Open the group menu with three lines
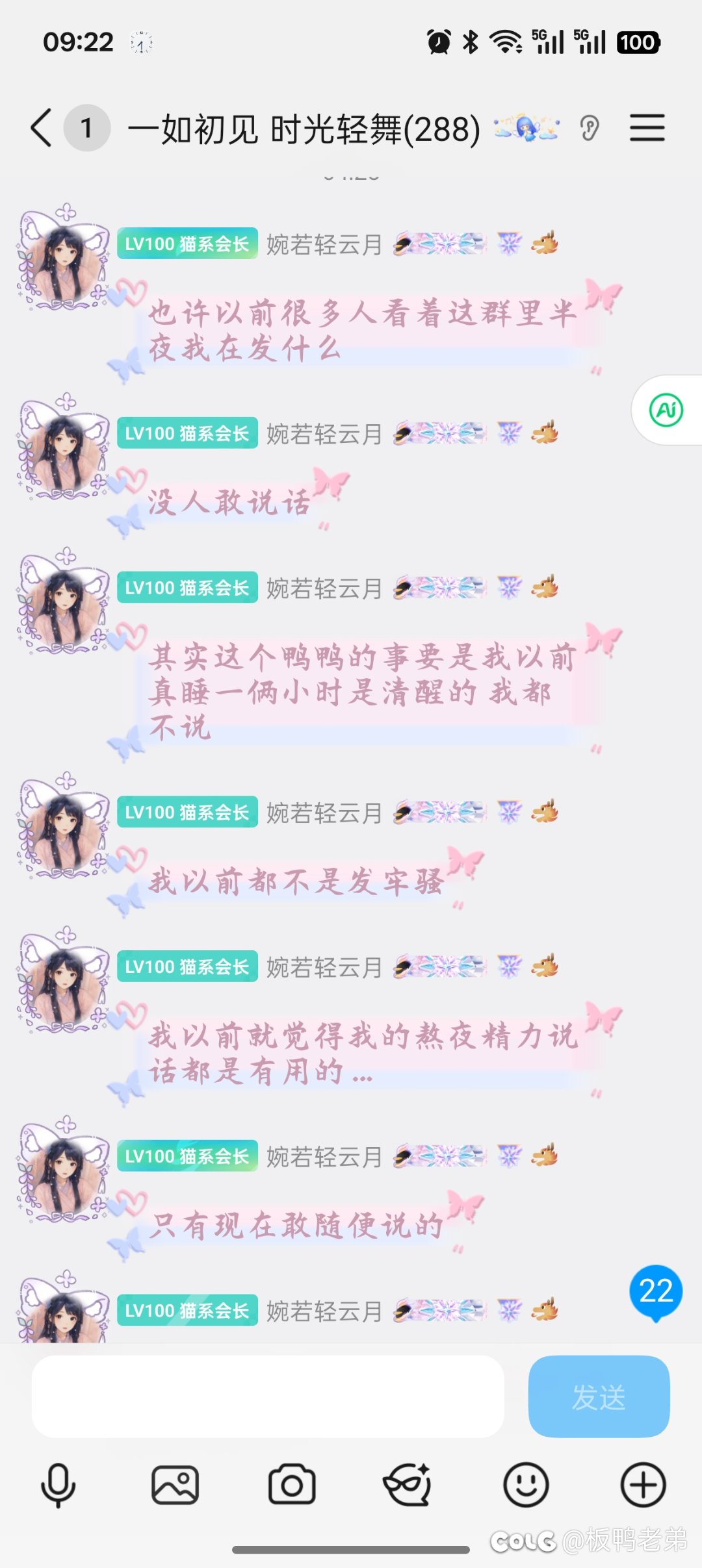 pyautogui.click(x=647, y=128)
